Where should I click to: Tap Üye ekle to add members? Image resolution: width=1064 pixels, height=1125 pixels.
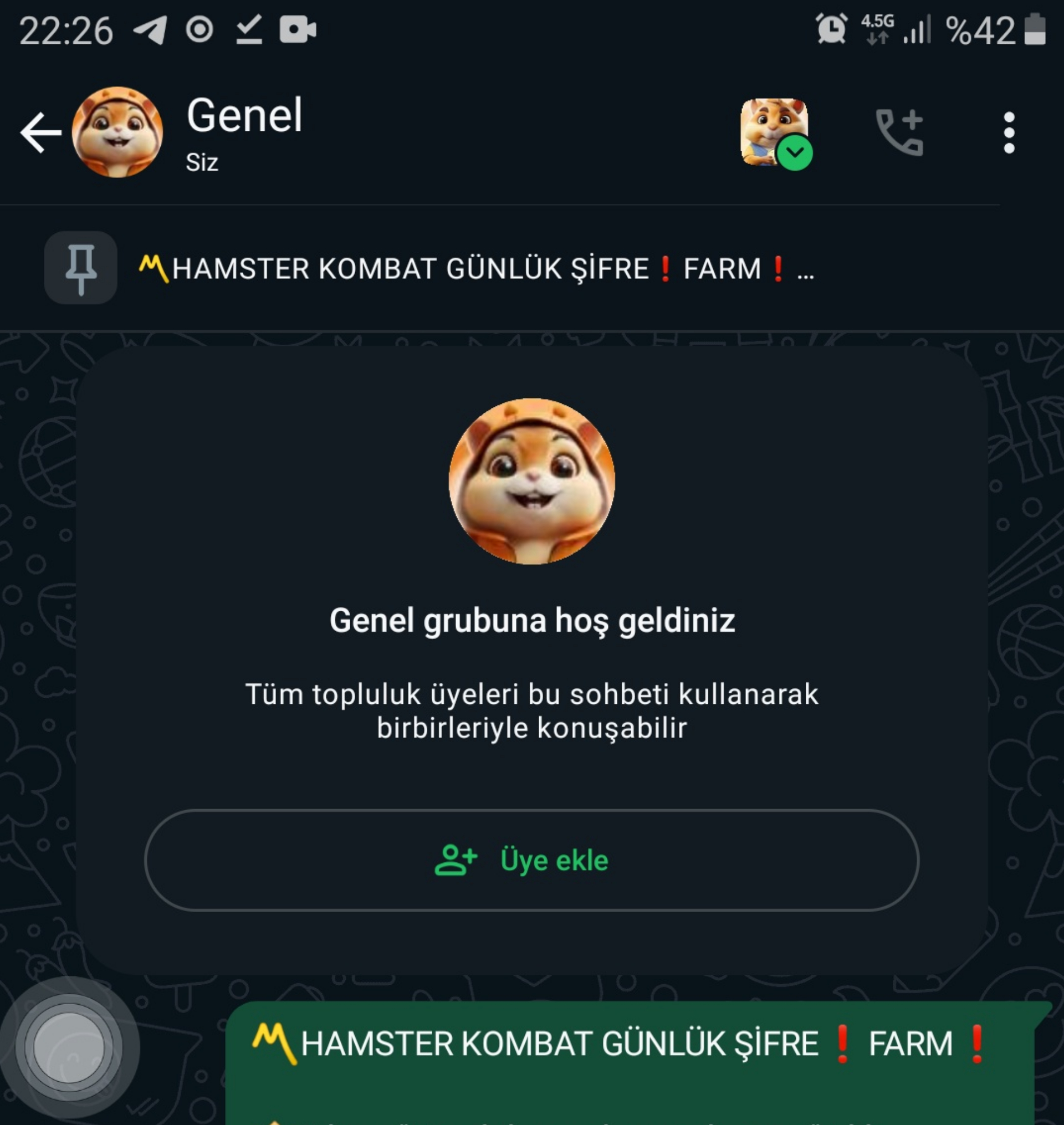(x=531, y=860)
